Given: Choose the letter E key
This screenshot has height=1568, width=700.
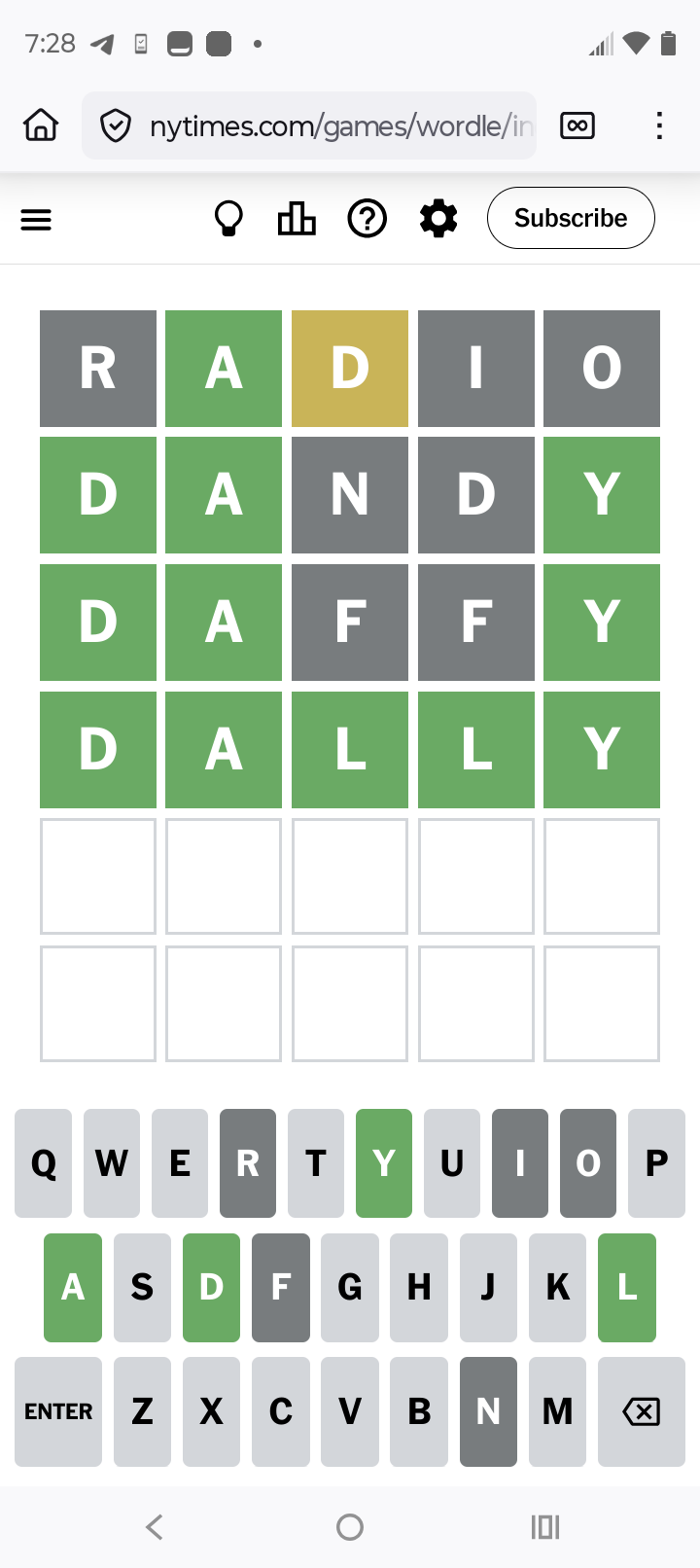Looking at the screenshot, I should pyautogui.click(x=180, y=1163).
